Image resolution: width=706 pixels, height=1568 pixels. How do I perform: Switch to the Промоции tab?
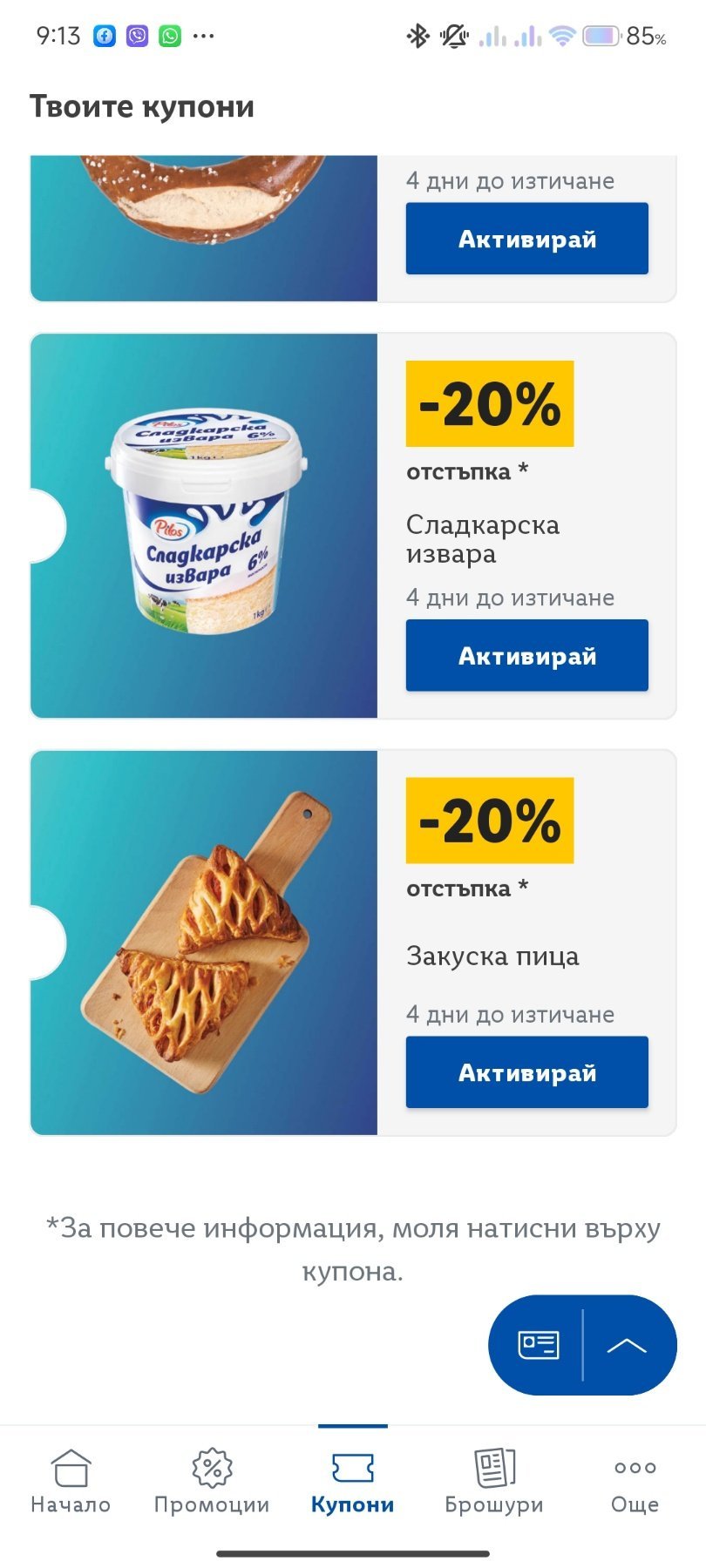212,1481
